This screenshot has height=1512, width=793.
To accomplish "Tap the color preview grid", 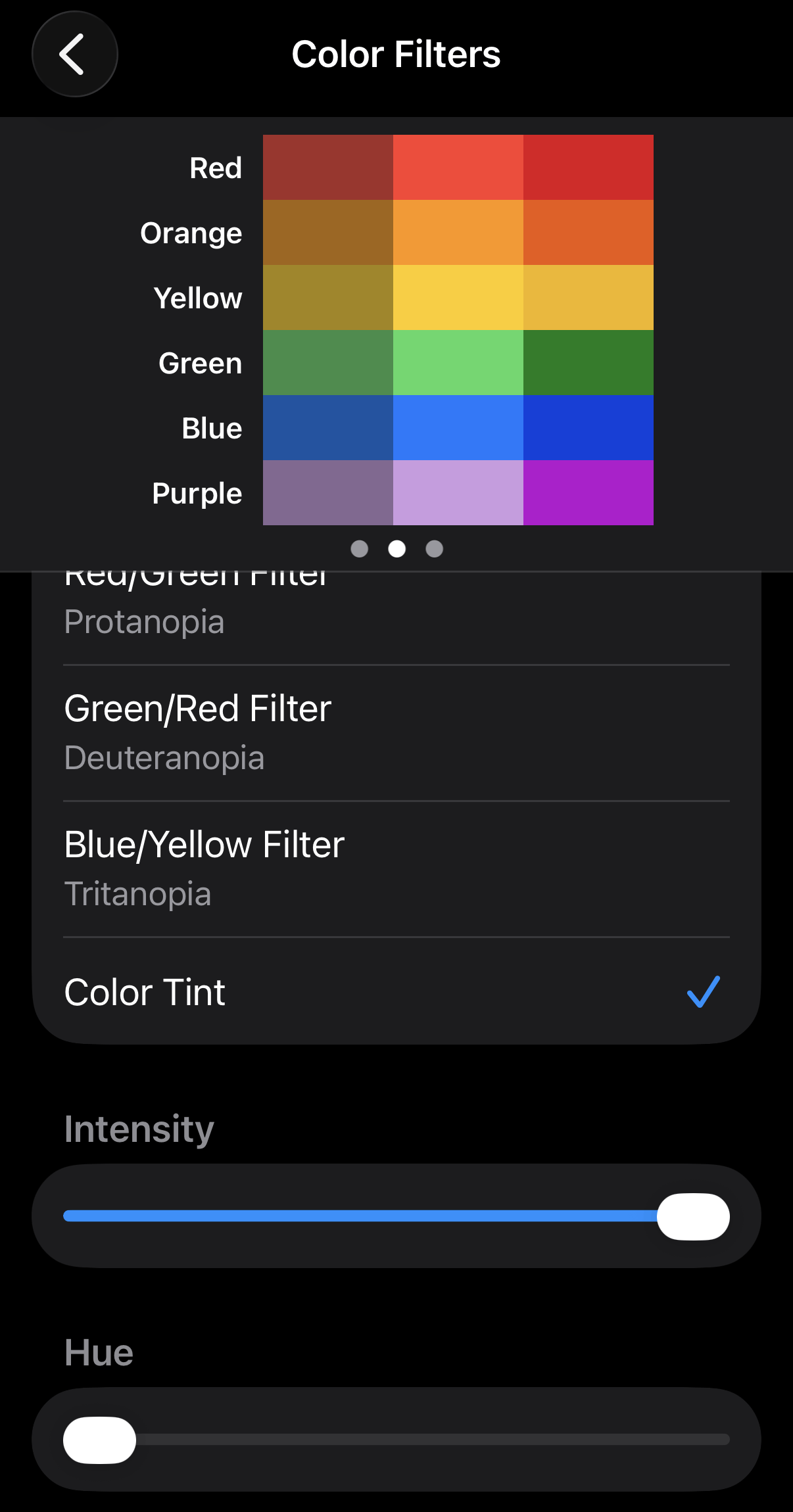I will tap(457, 329).
